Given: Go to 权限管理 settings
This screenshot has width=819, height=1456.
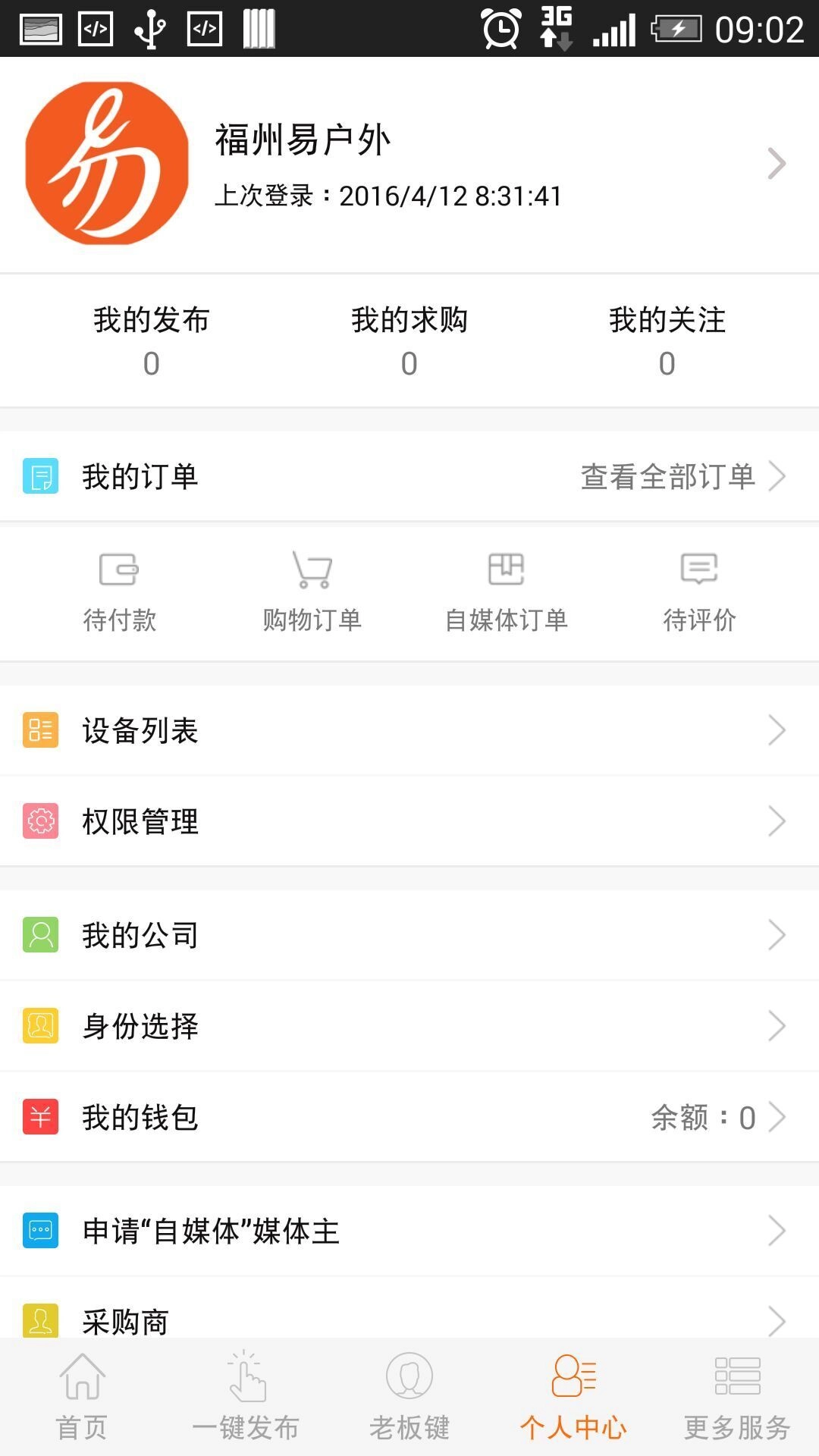Looking at the screenshot, I should coord(409,821).
